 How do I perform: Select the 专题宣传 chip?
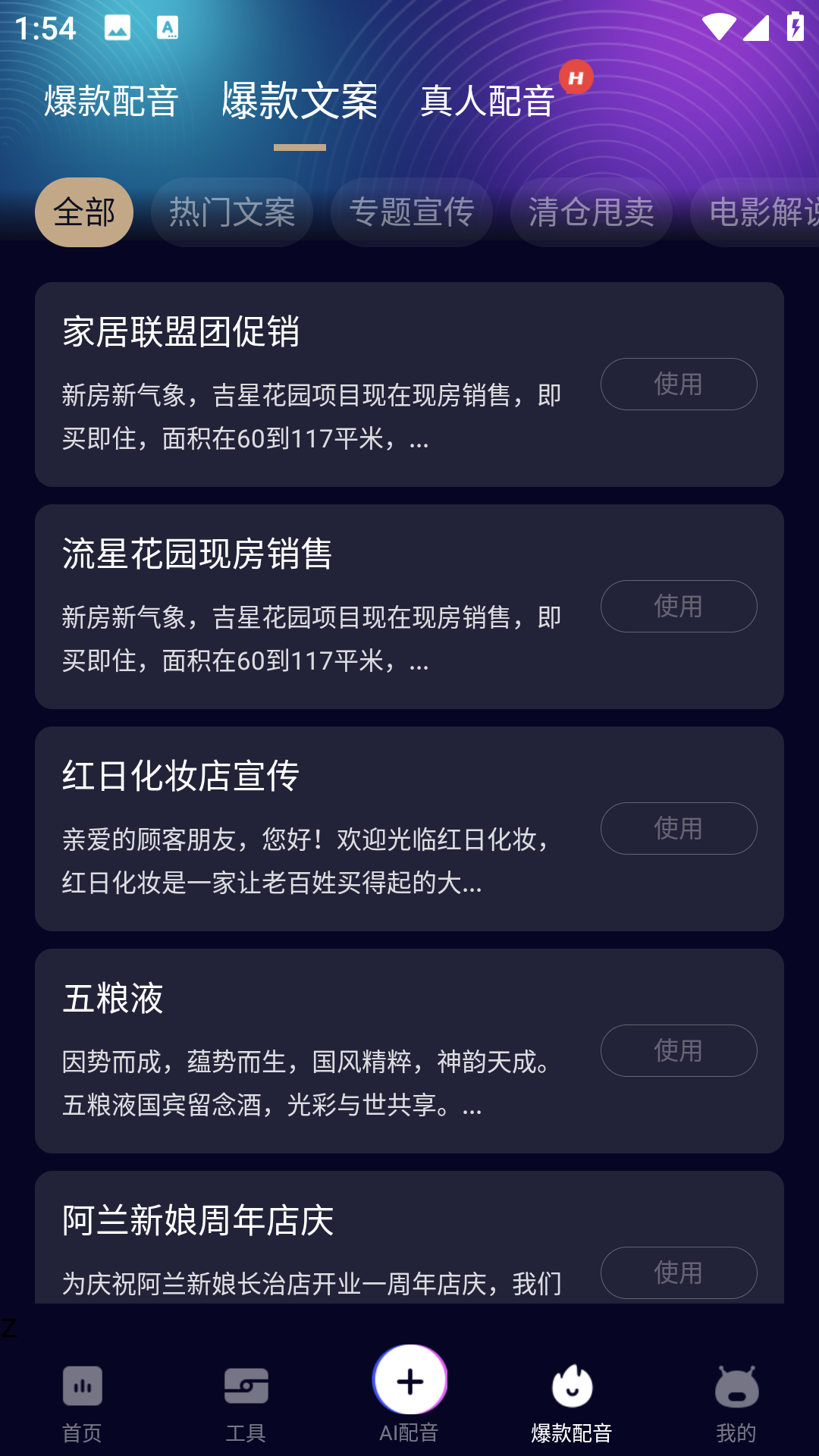(412, 212)
